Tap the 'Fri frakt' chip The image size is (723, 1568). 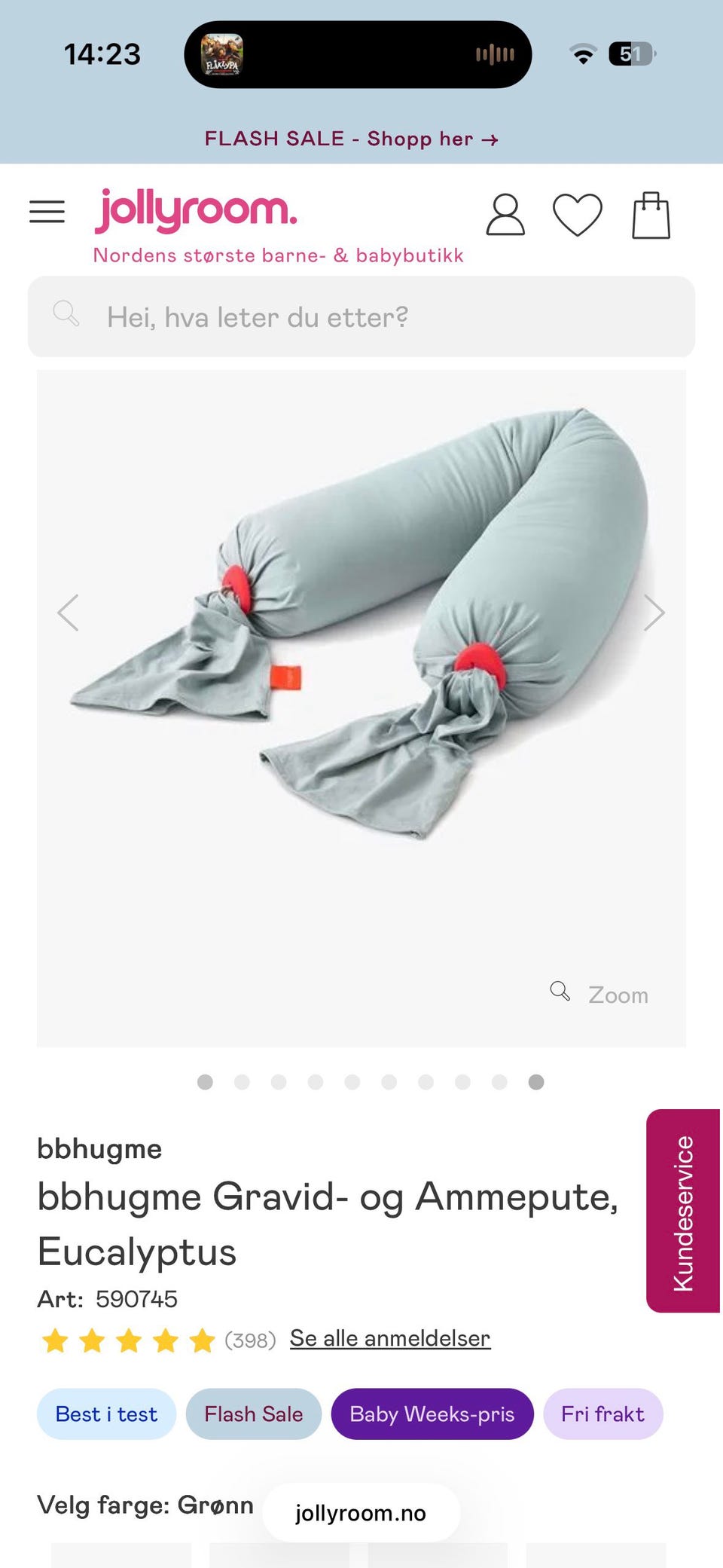[602, 1414]
